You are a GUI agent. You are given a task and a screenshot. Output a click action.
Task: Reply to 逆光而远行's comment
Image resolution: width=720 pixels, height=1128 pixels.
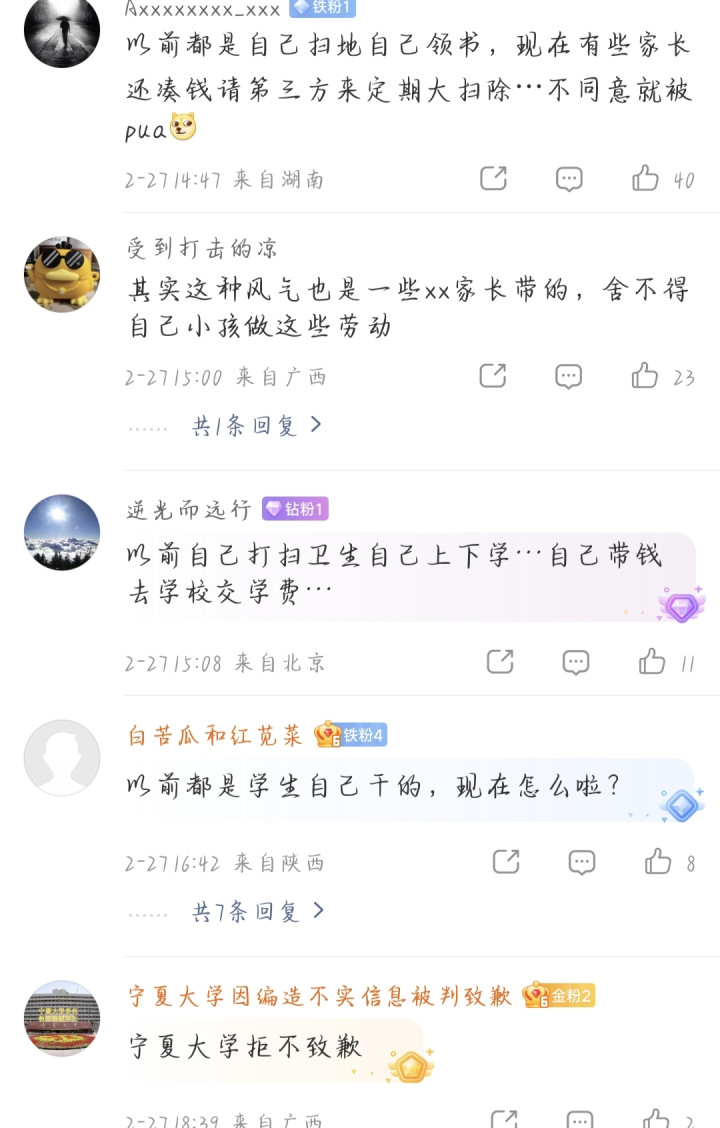[576, 662]
